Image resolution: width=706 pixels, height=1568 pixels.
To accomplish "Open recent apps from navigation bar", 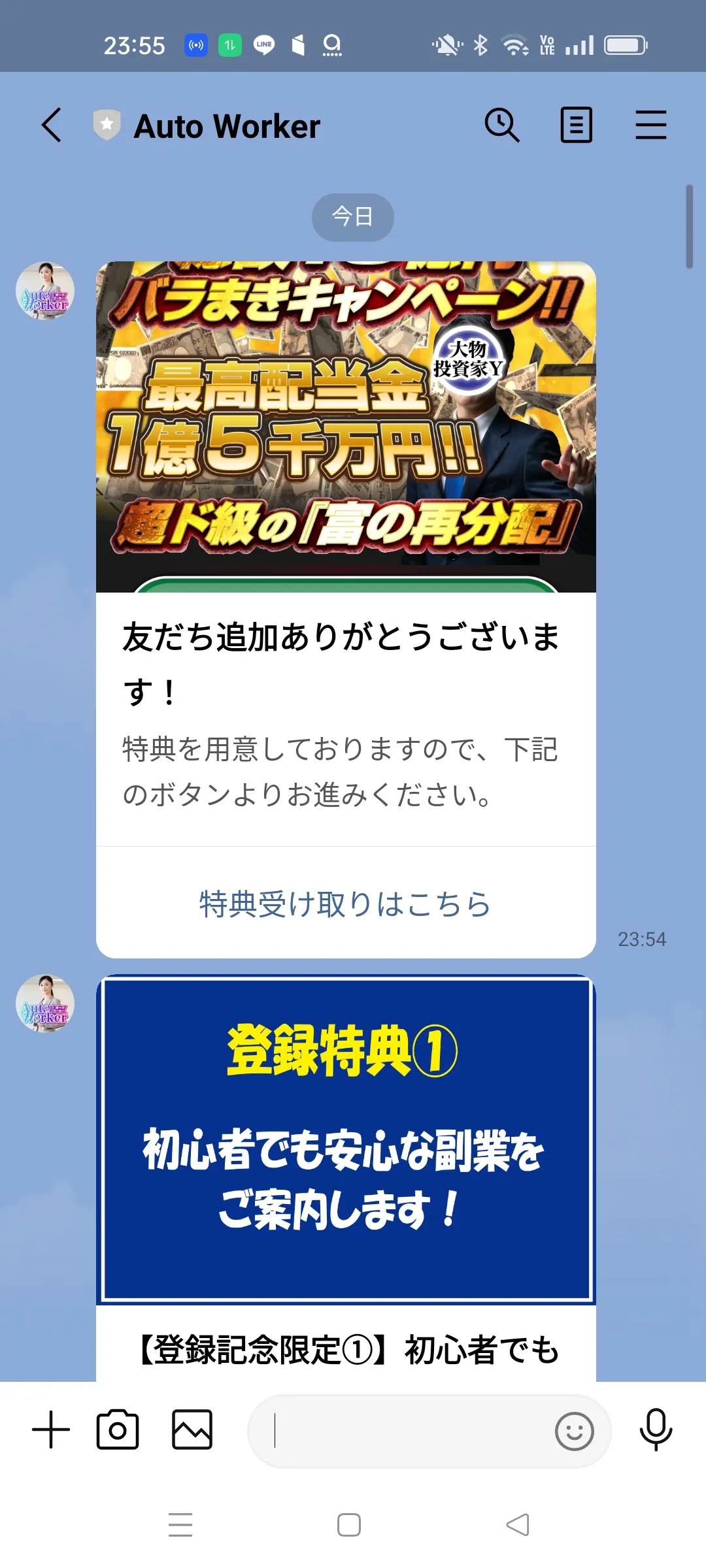I will 180,1525.
